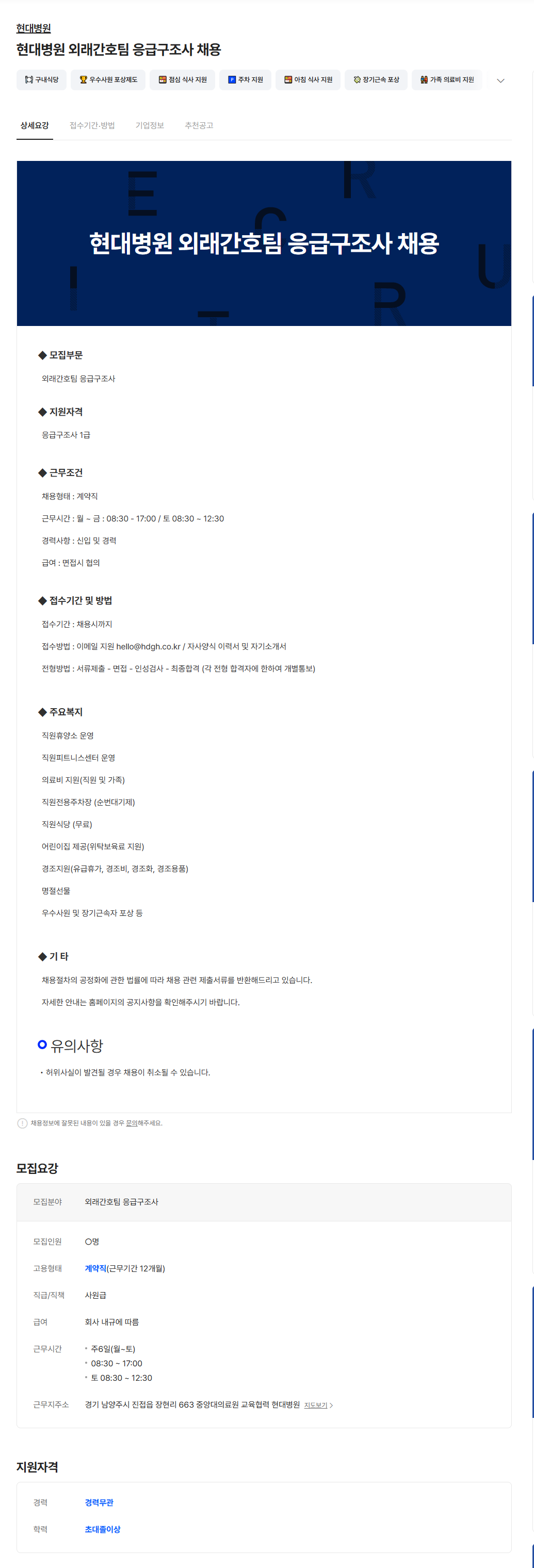Expand the benefits chip list chevron

click(x=500, y=80)
